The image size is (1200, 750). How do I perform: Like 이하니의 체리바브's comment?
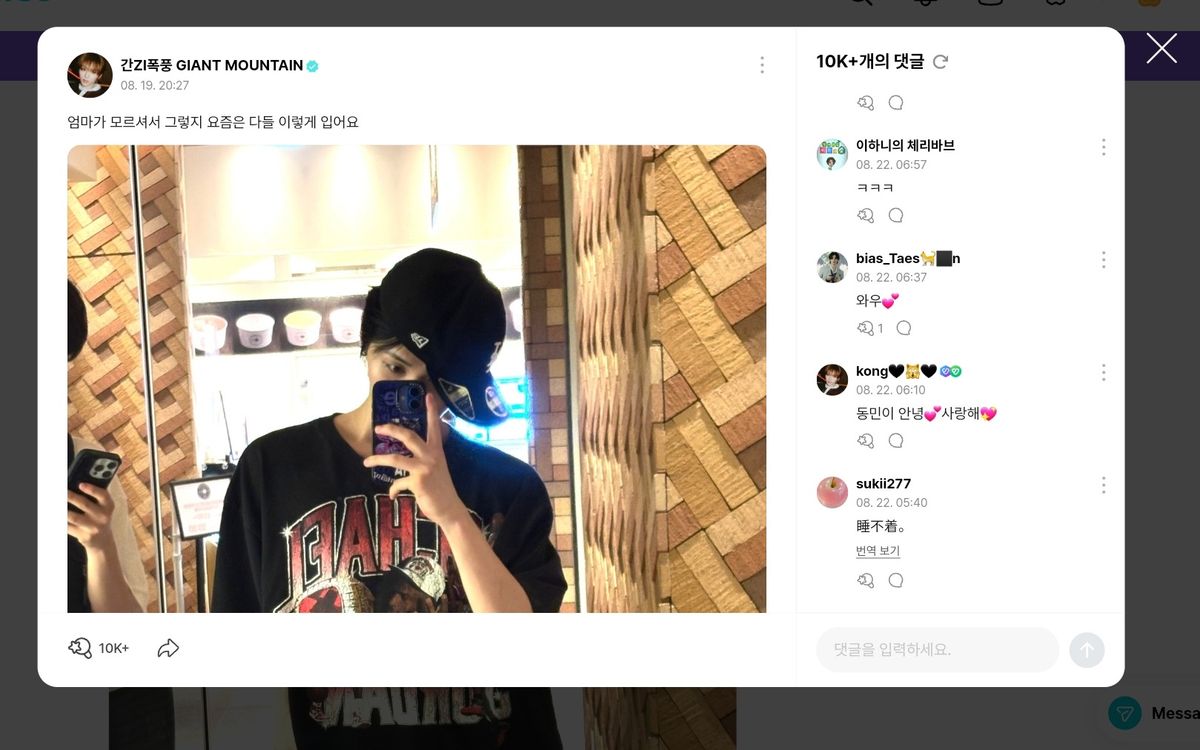coord(866,215)
